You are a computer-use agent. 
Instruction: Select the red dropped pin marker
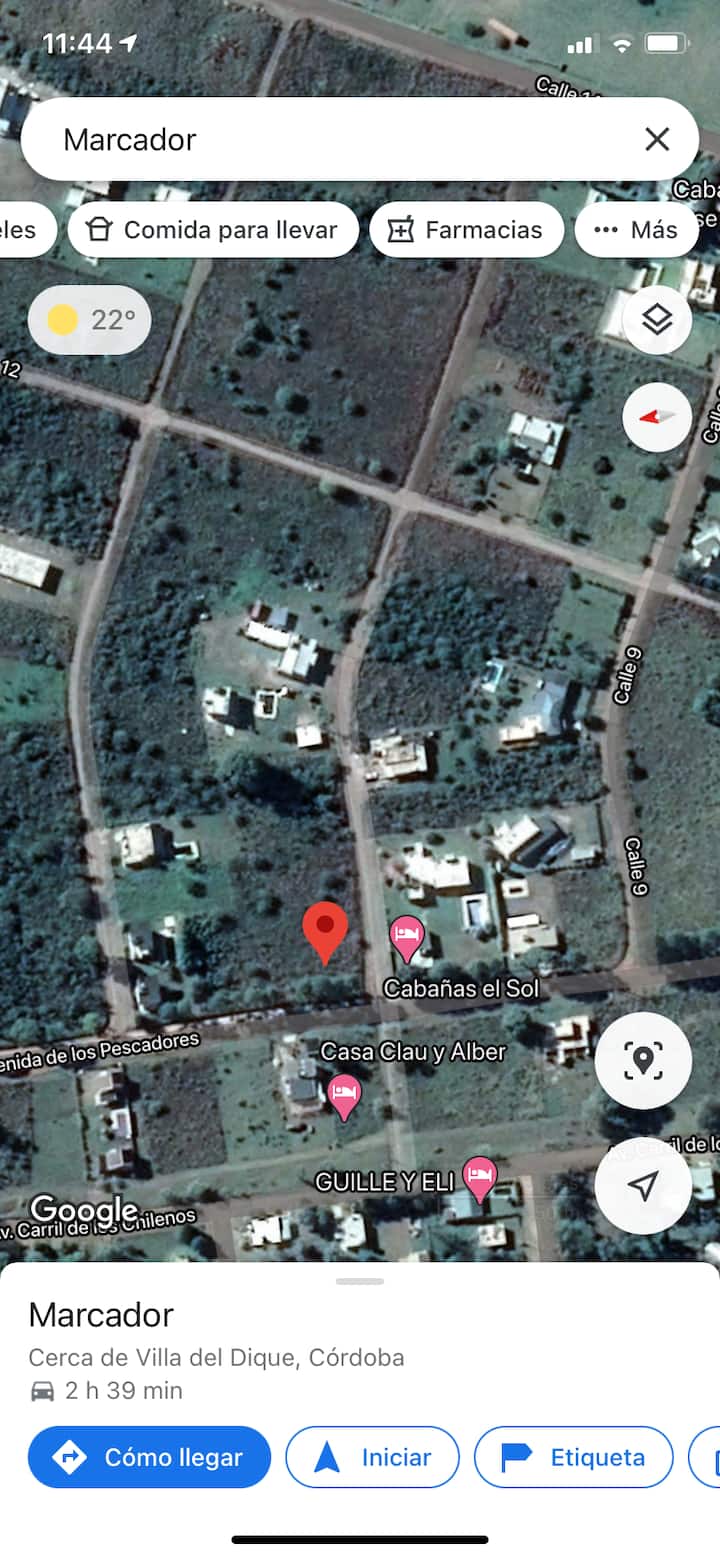(x=325, y=930)
